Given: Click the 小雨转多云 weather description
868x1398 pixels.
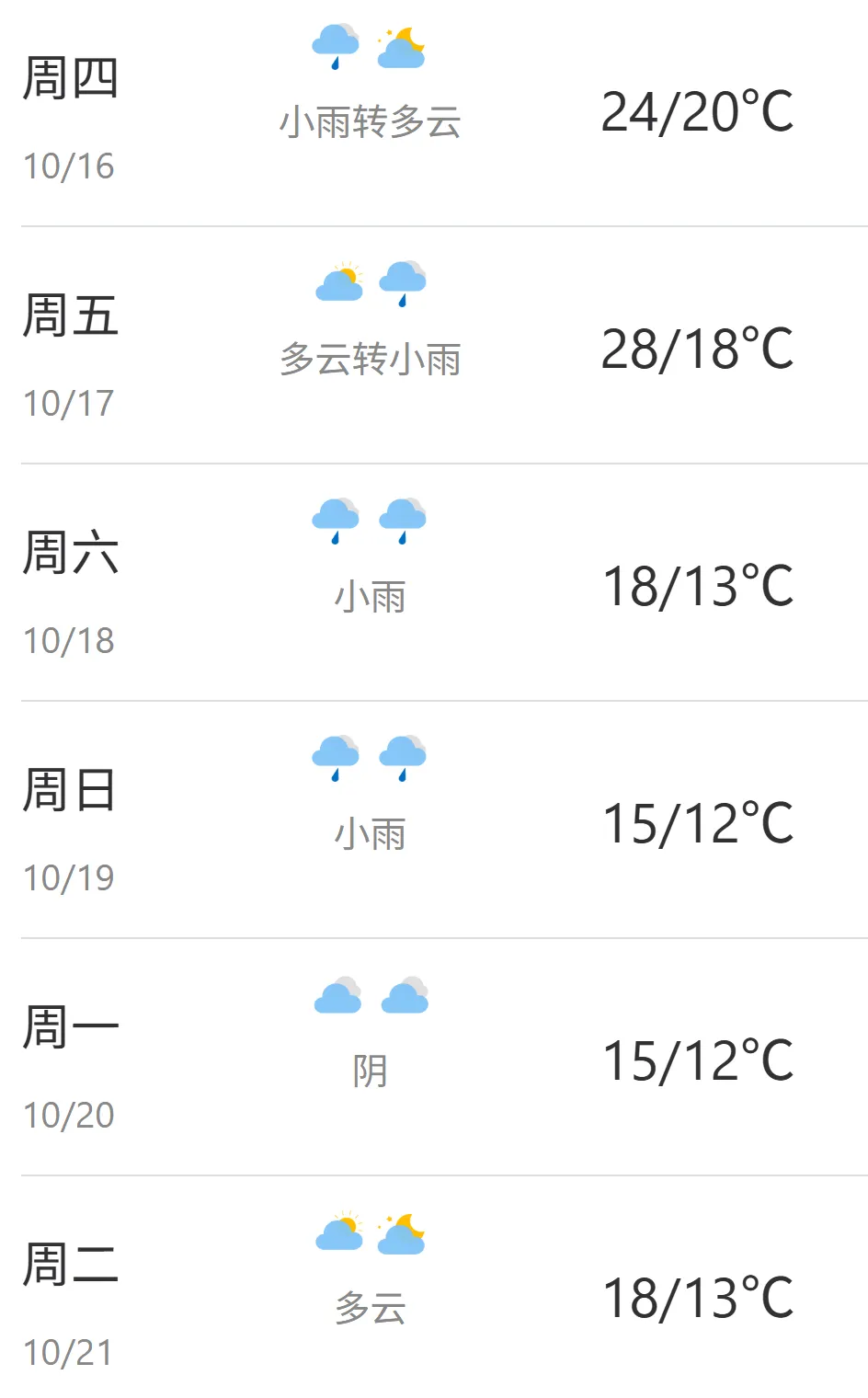Looking at the screenshot, I should point(371,121).
